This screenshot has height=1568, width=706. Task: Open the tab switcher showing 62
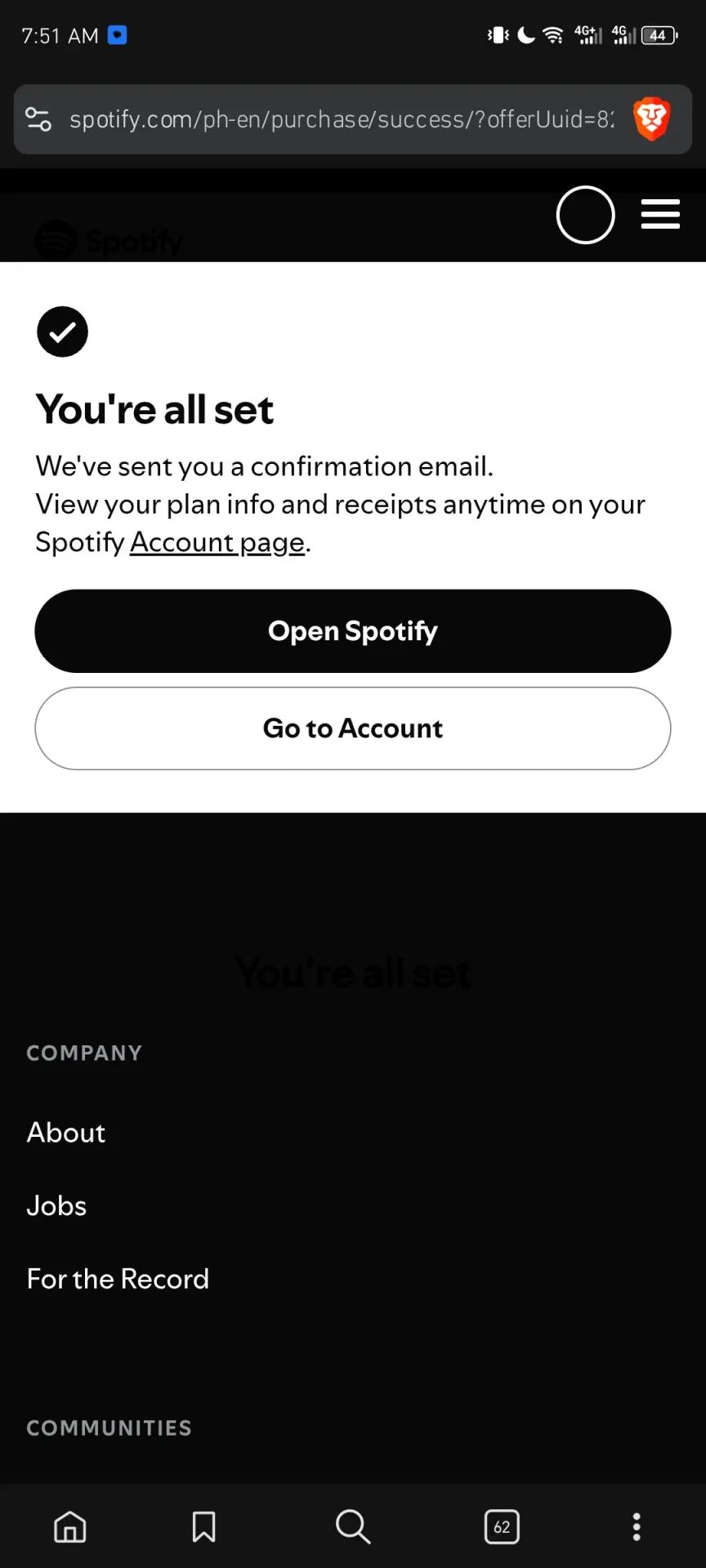[x=502, y=1526]
